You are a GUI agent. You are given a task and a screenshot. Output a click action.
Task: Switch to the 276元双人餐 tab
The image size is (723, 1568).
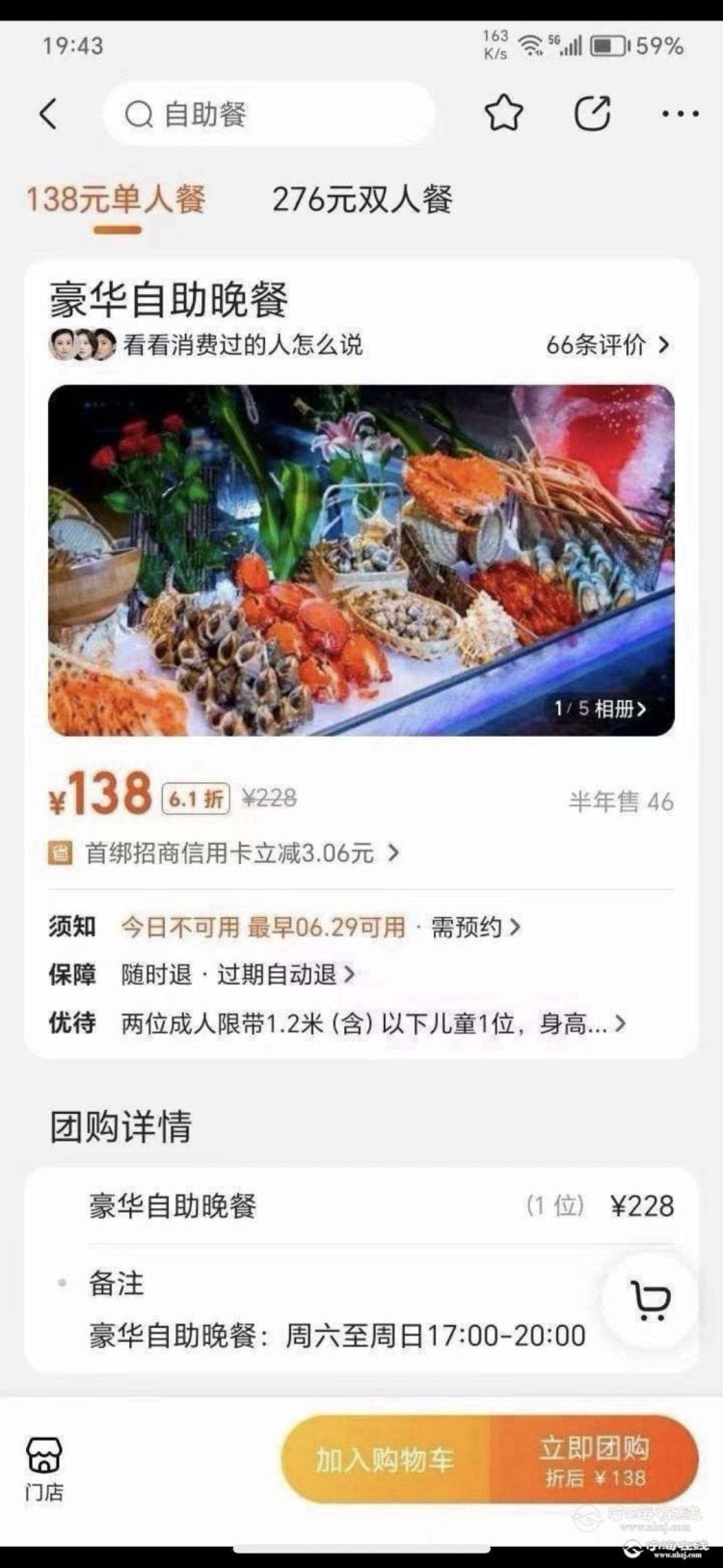(361, 201)
